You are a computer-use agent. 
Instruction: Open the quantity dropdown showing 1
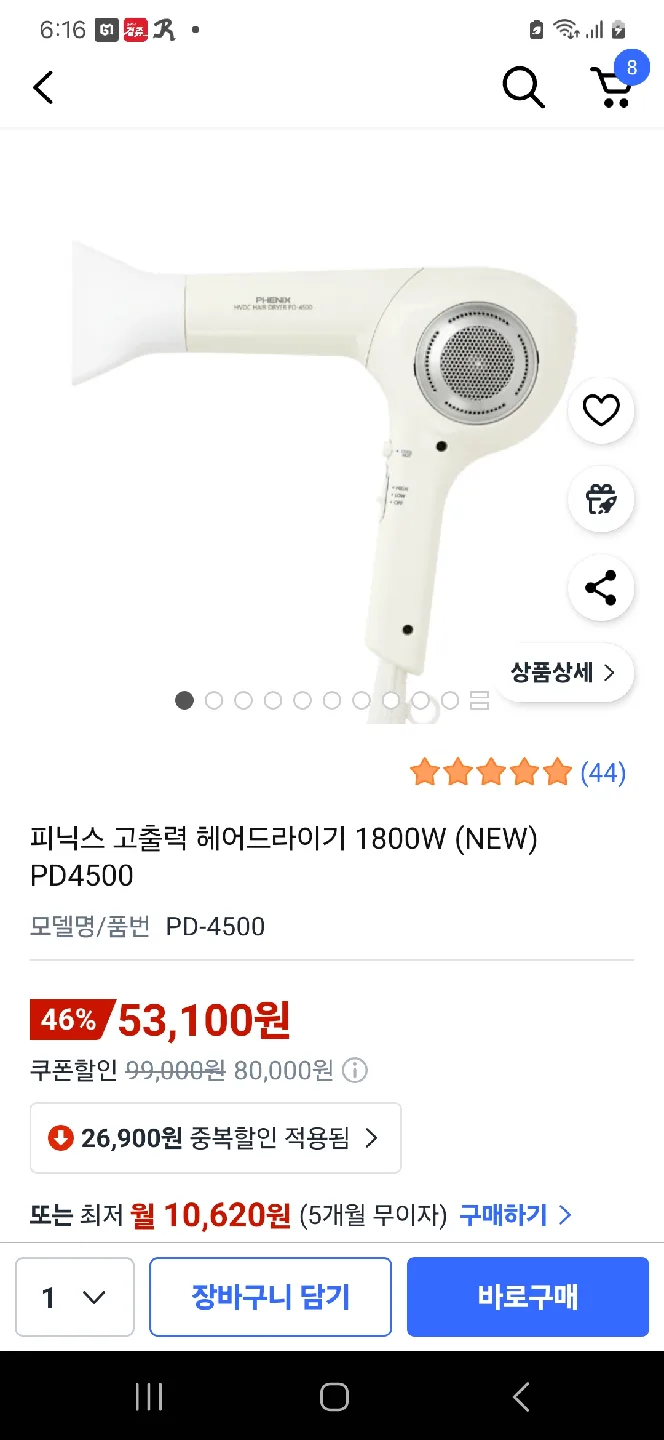point(75,1297)
